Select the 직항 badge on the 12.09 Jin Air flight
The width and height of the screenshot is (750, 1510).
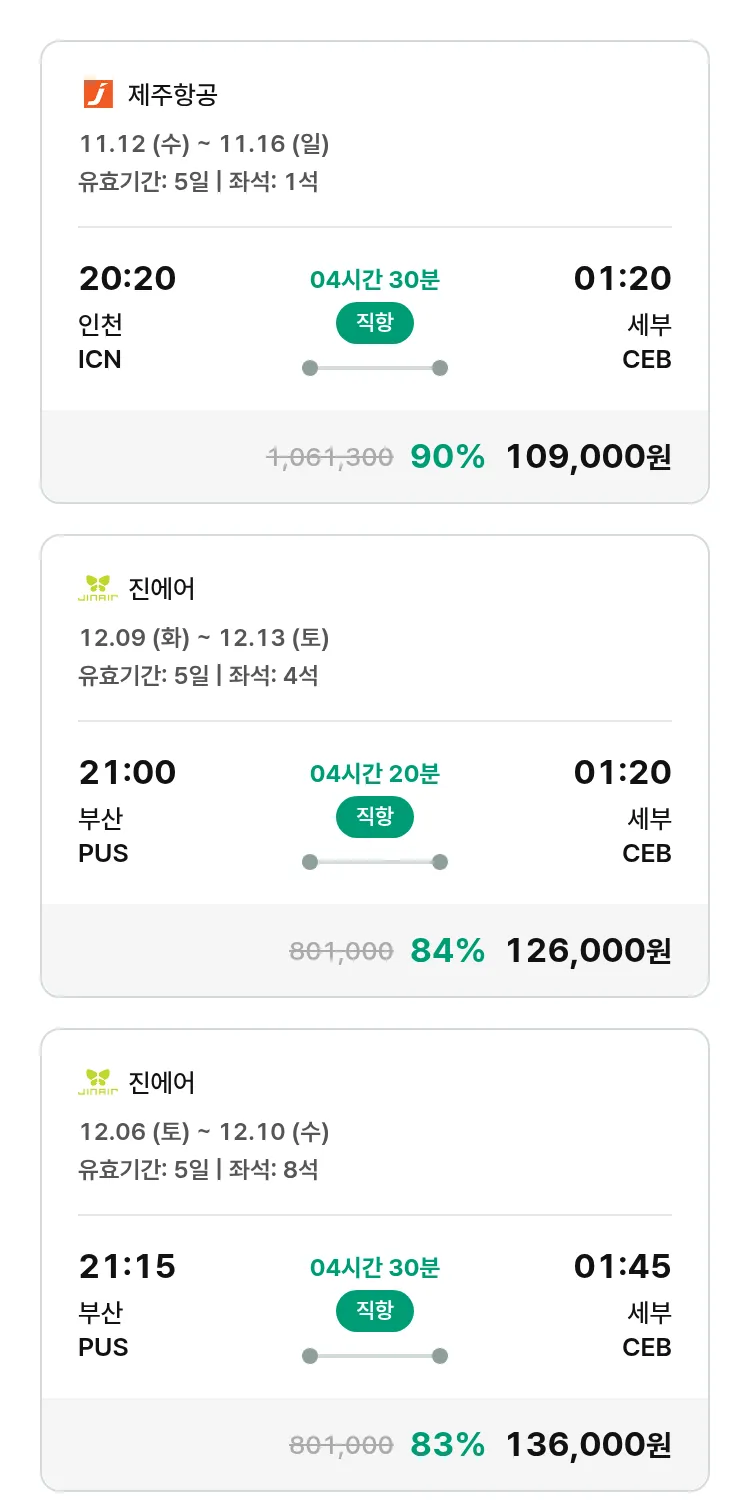374,817
